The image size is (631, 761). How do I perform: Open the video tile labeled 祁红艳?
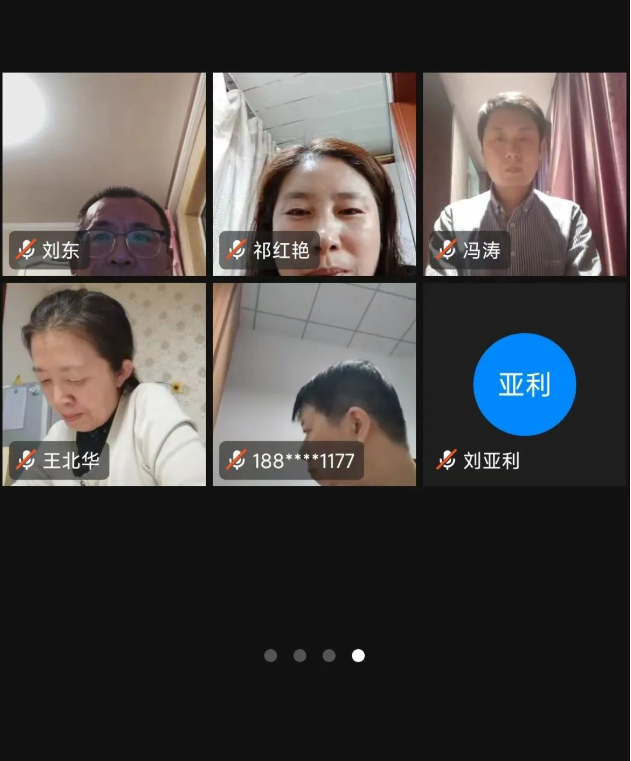click(314, 174)
